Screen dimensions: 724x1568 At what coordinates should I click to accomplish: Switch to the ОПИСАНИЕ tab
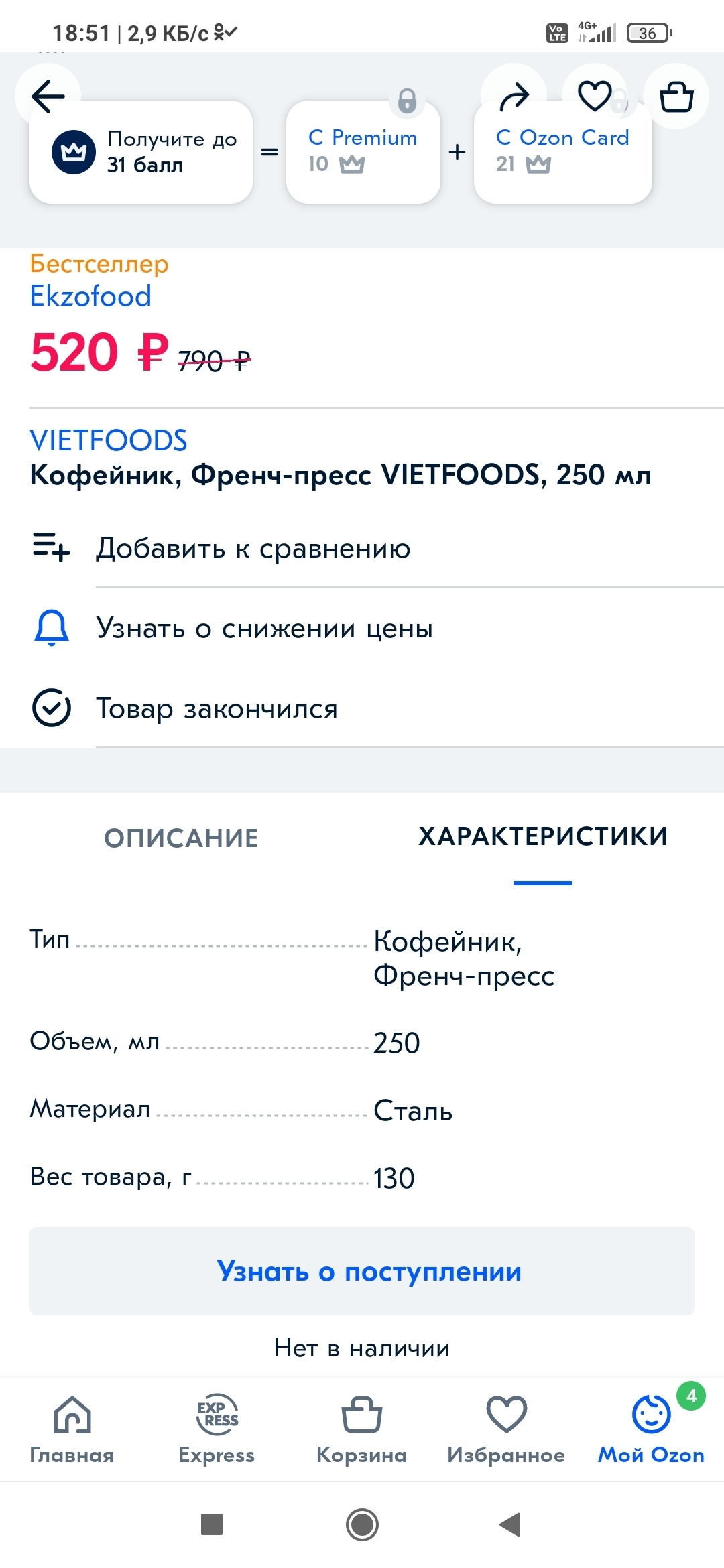click(181, 838)
